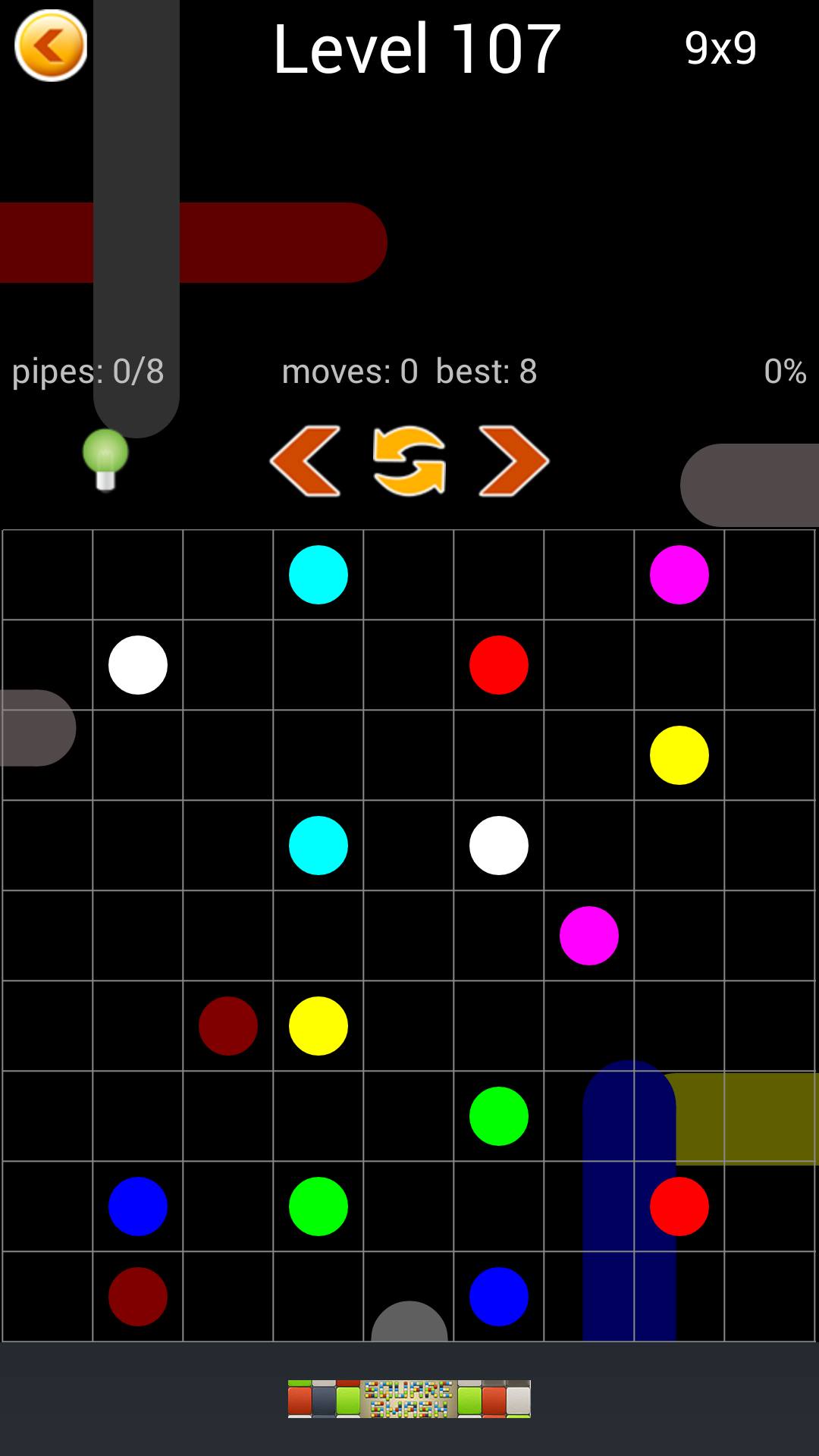Screen dimensions: 819x1456
Task: Select the cyan dot in the top row
Action: click(x=318, y=575)
